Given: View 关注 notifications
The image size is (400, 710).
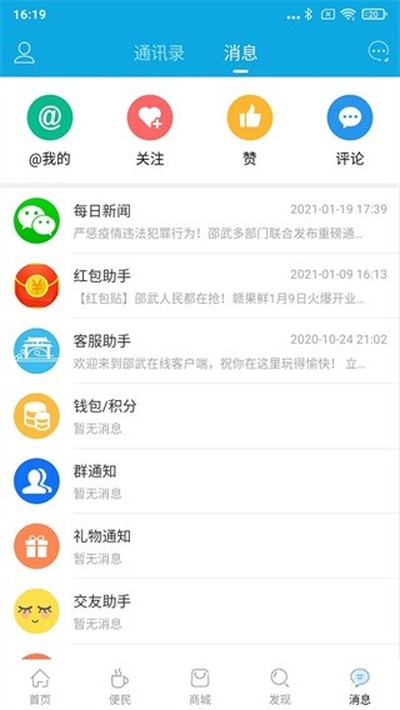Looking at the screenshot, I should (x=150, y=130).
